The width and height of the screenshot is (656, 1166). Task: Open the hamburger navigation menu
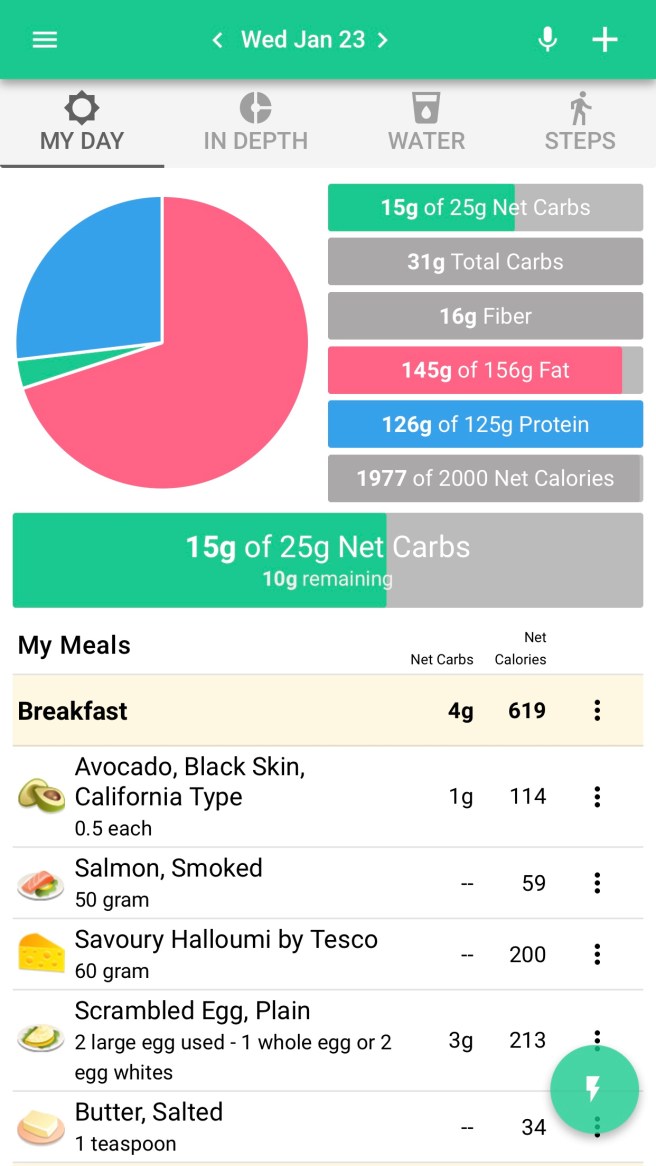45,40
